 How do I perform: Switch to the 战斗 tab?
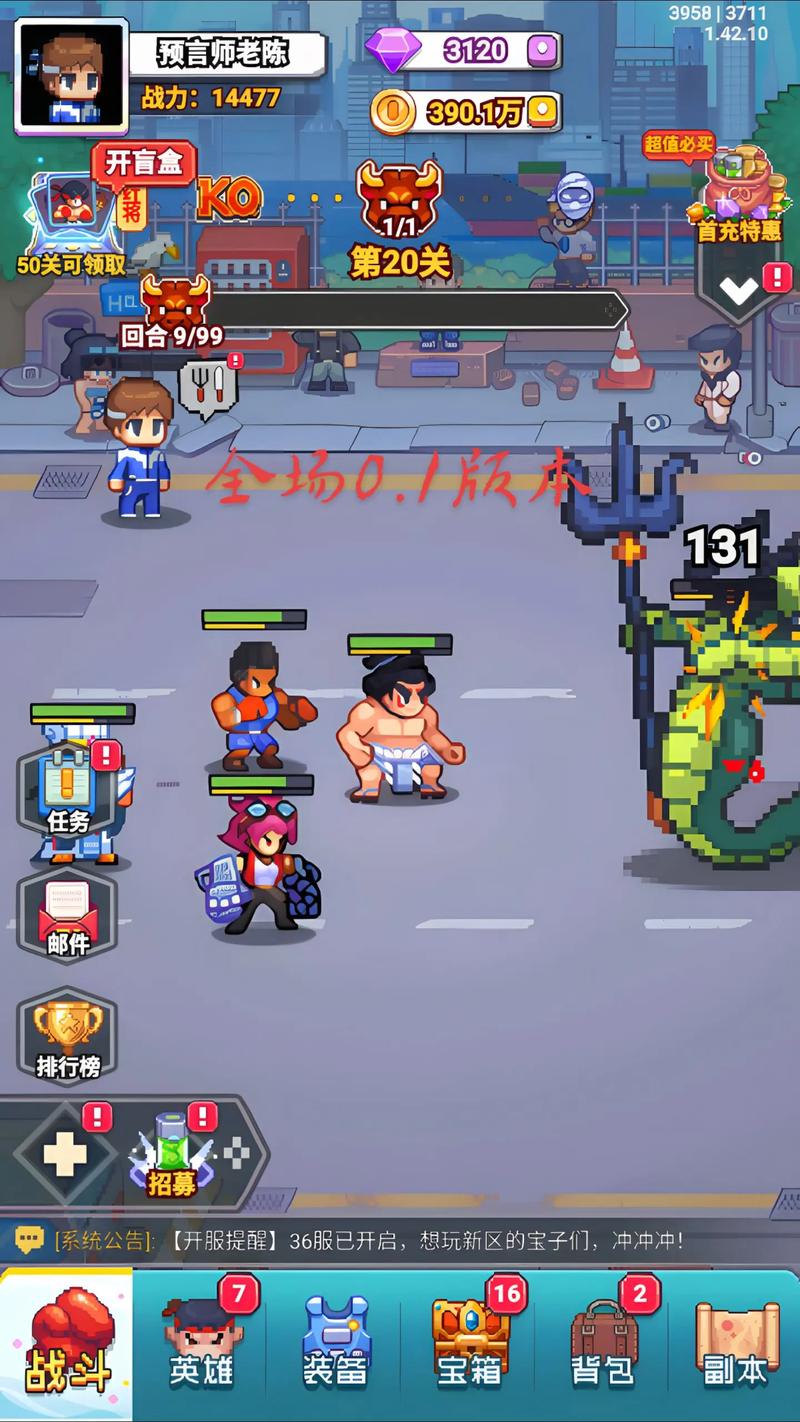[66, 1345]
